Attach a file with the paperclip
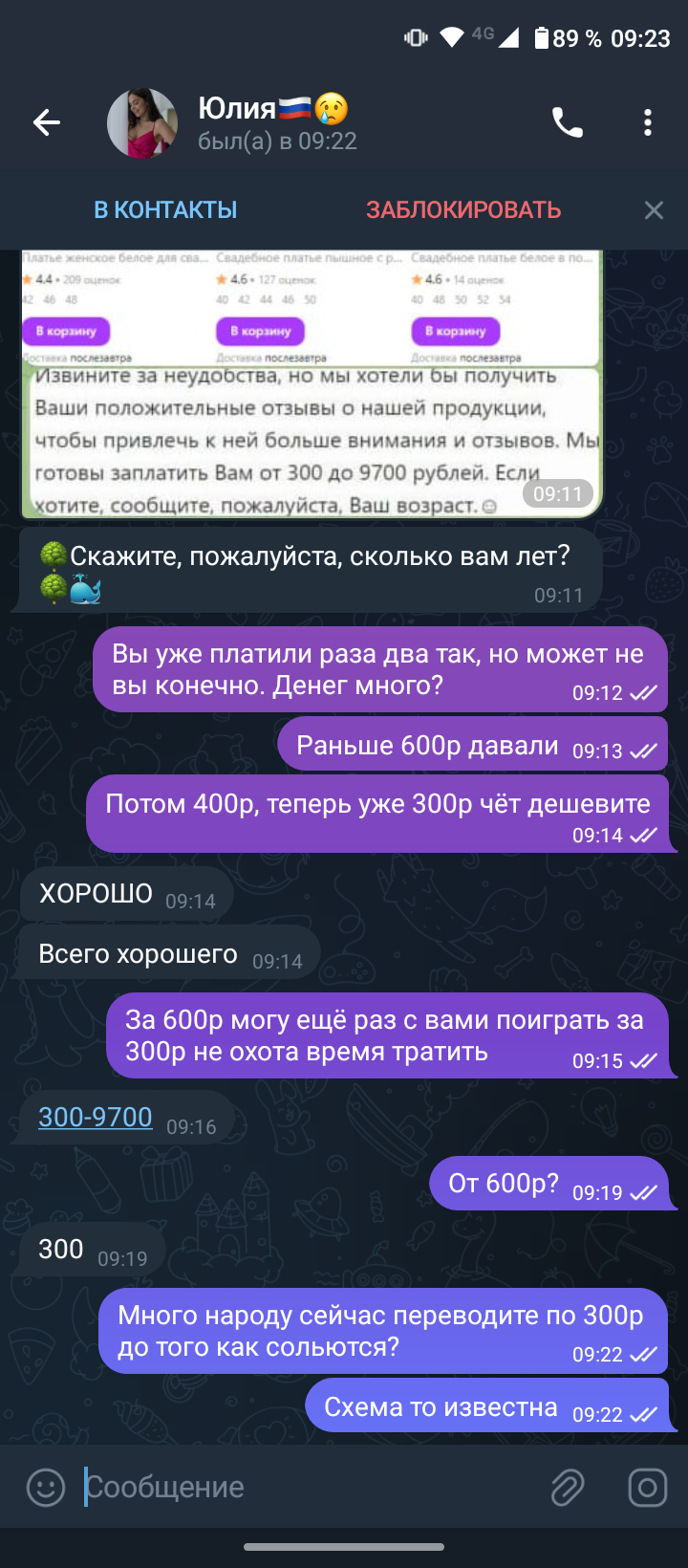 (x=568, y=1488)
